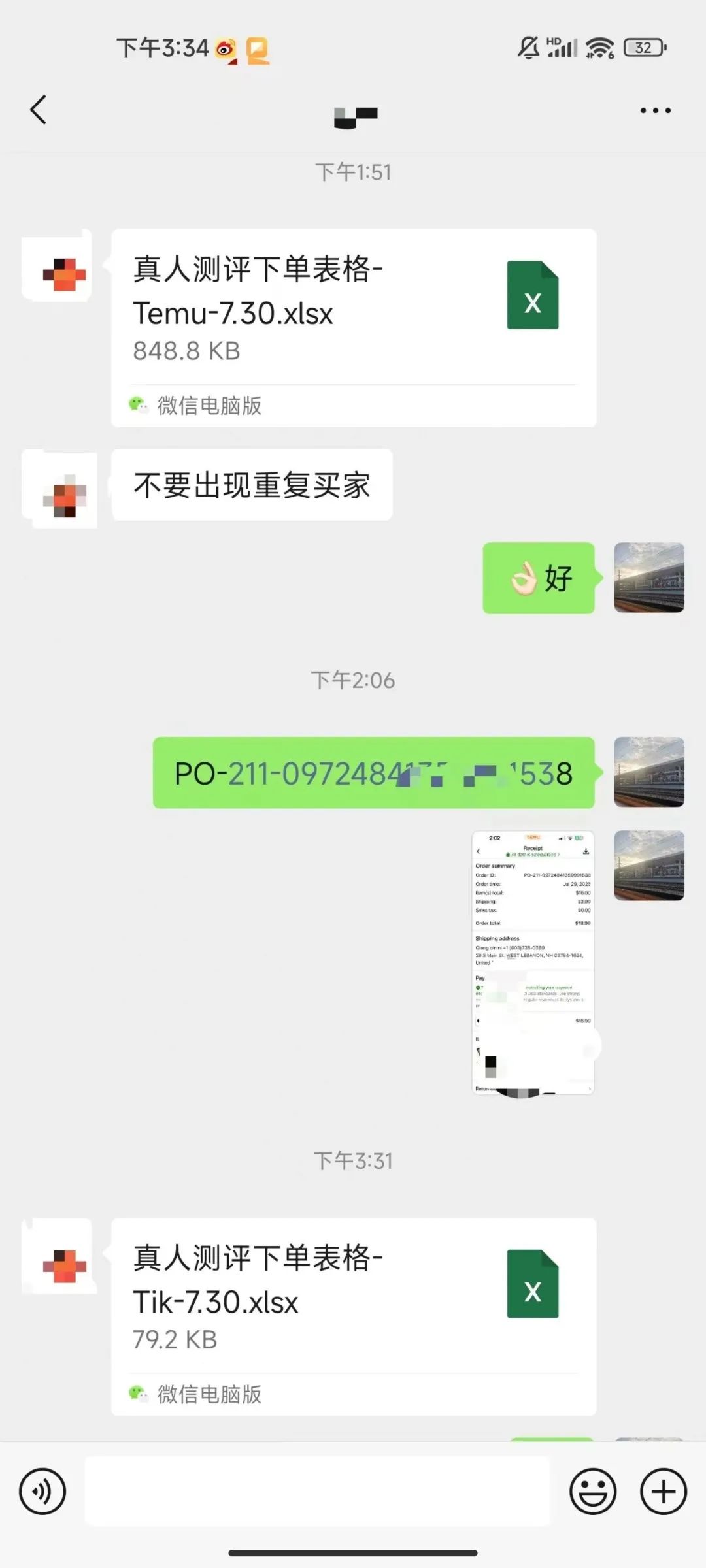Open the three-dot chat info menu
Screen dimensions: 706x1568
[x=655, y=110]
